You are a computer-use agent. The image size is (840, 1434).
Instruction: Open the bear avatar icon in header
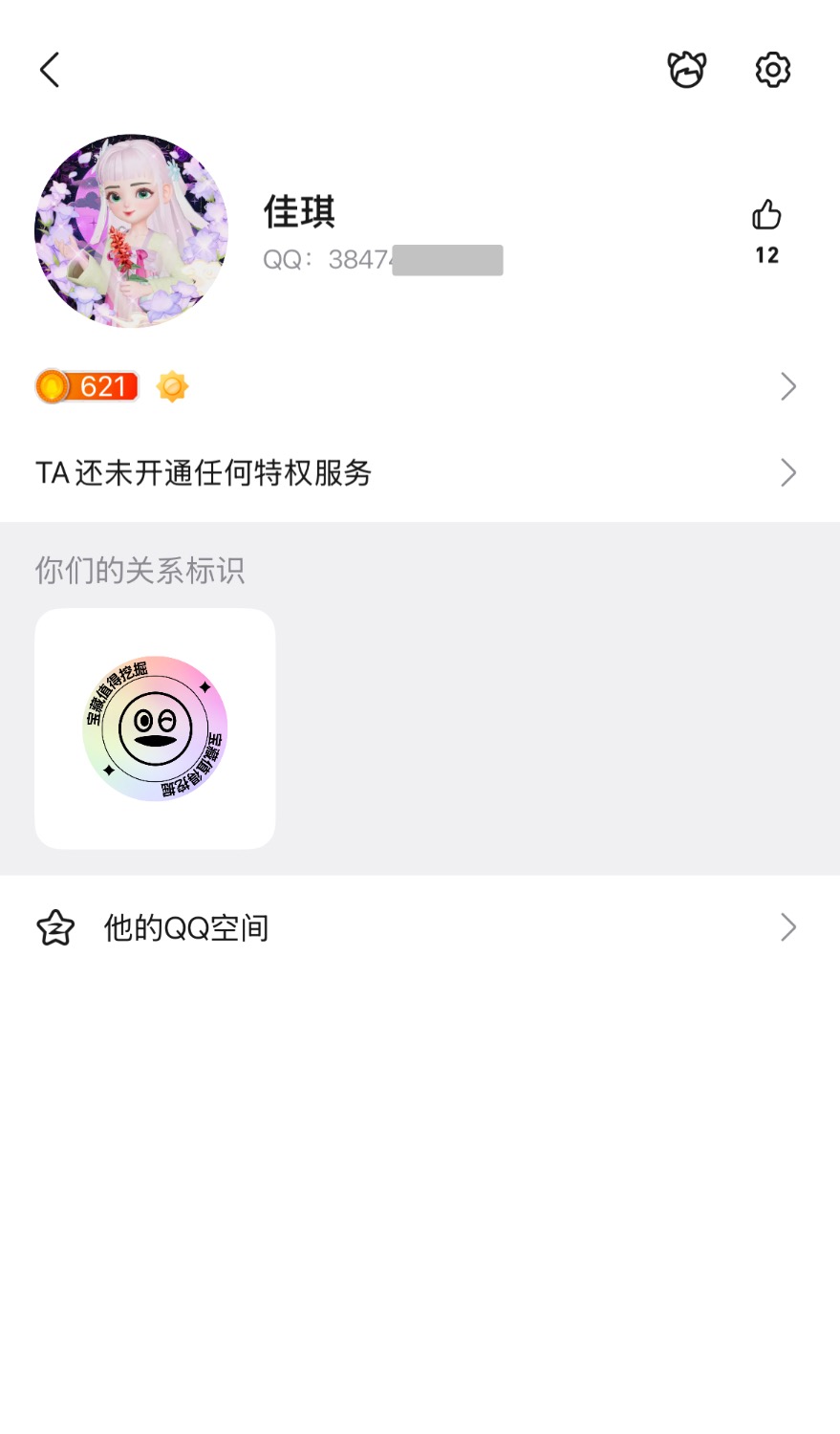pyautogui.click(x=686, y=70)
